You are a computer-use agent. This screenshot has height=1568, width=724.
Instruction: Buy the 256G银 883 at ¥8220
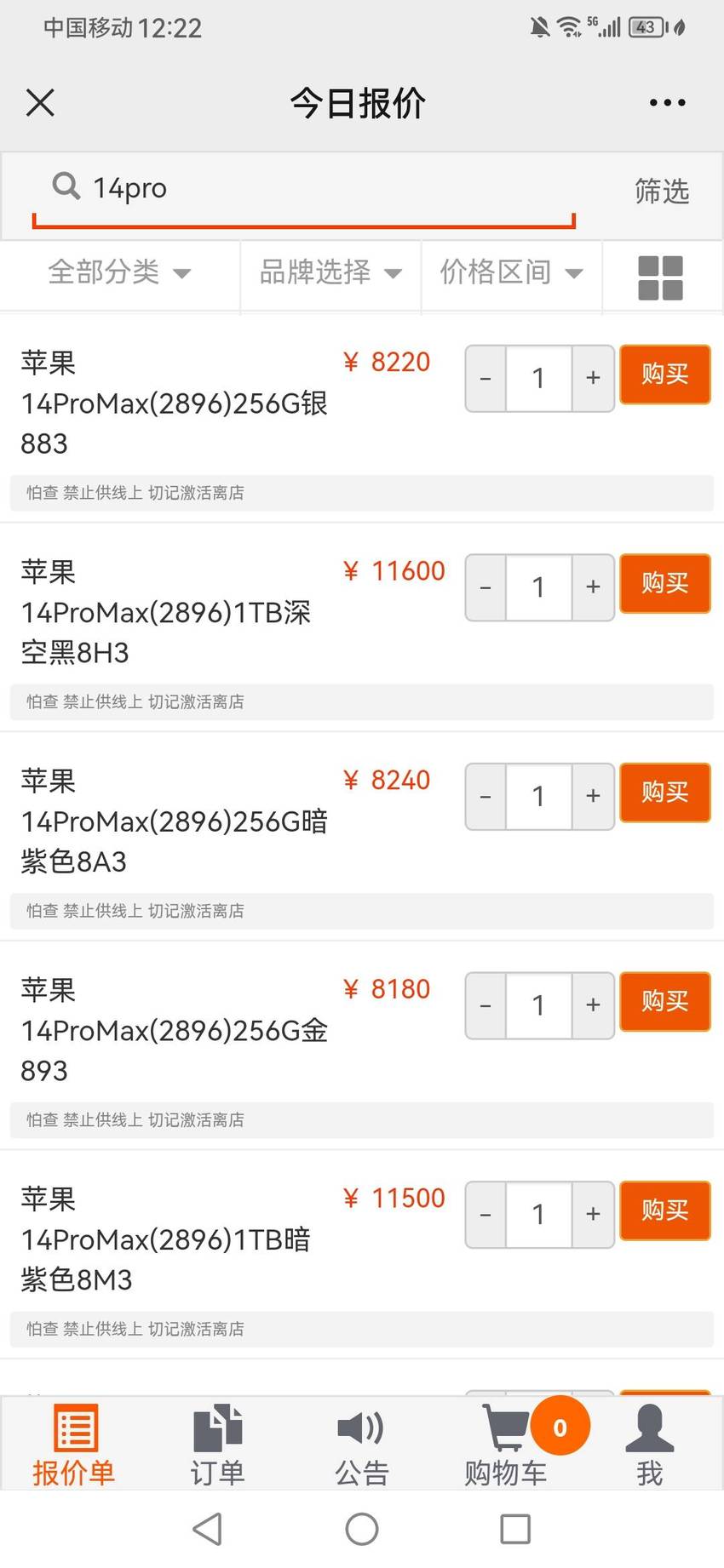coord(664,374)
